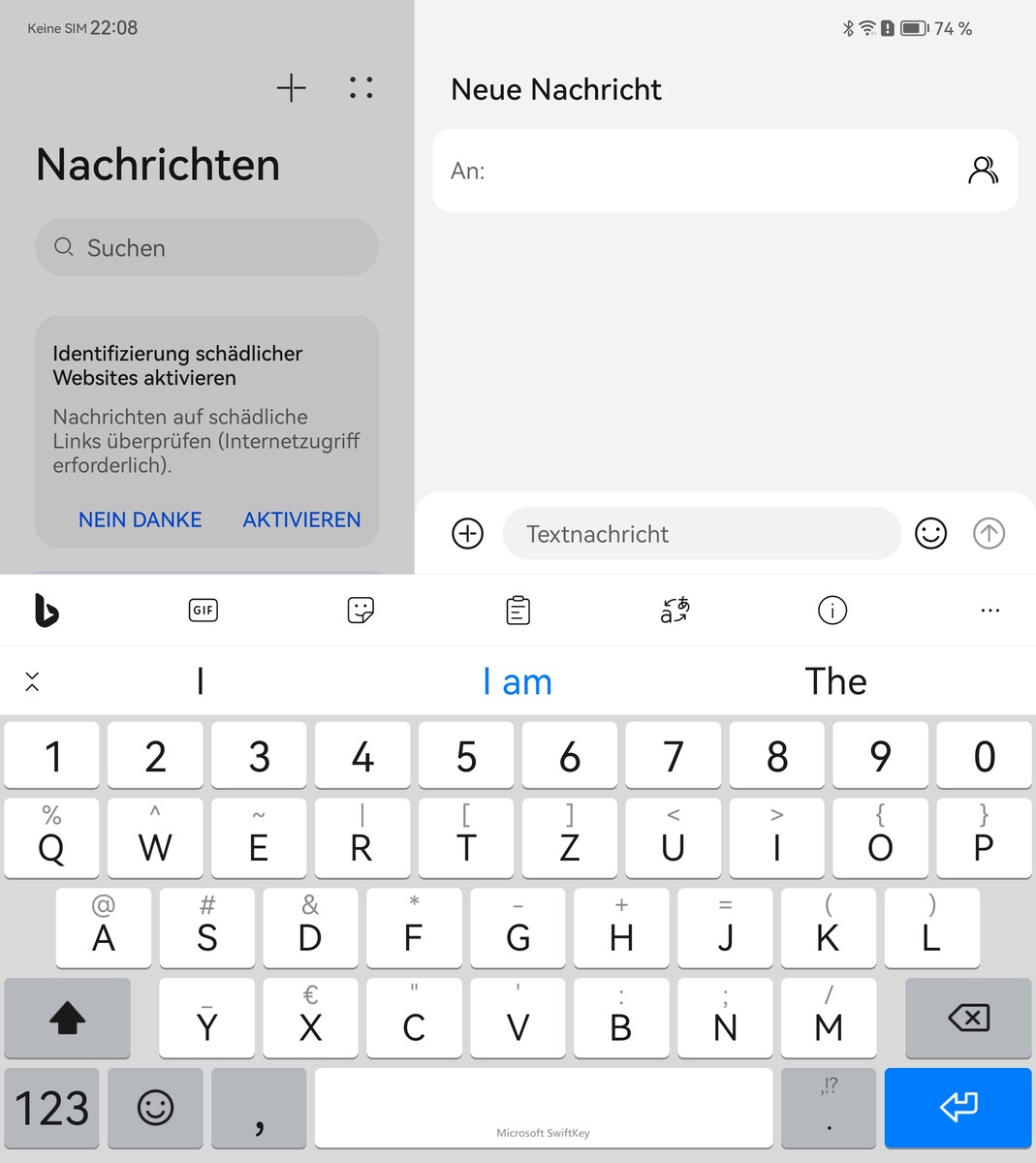
Task: Choose the "I am" word suggestion
Action: pos(518,682)
